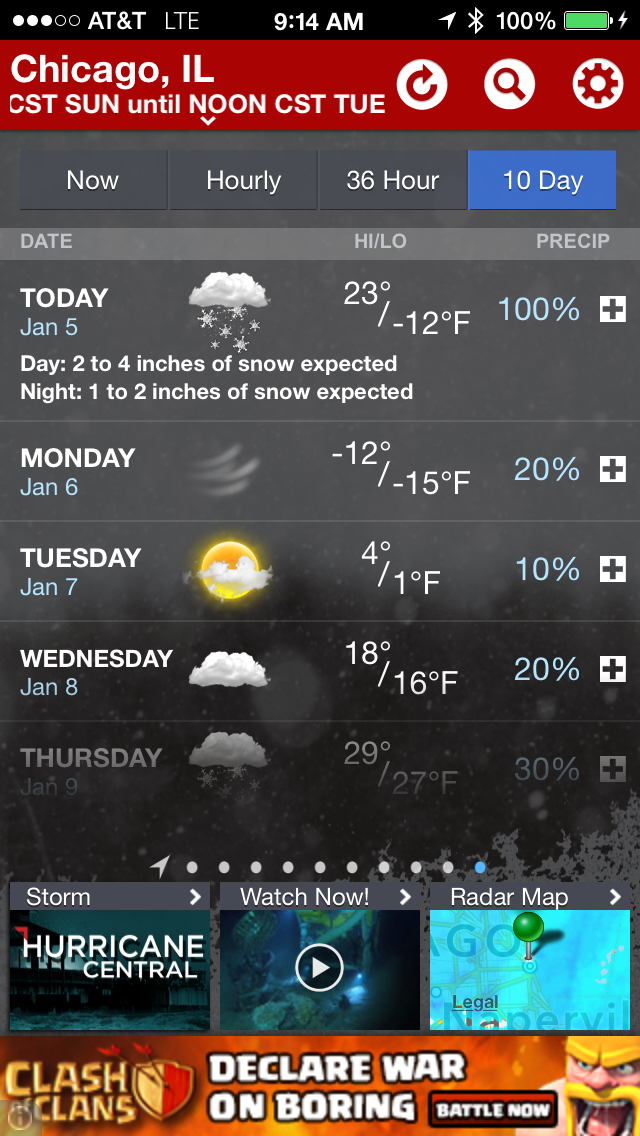Open the settings gear
Viewport: 640px width, 1136px height.
click(597, 85)
